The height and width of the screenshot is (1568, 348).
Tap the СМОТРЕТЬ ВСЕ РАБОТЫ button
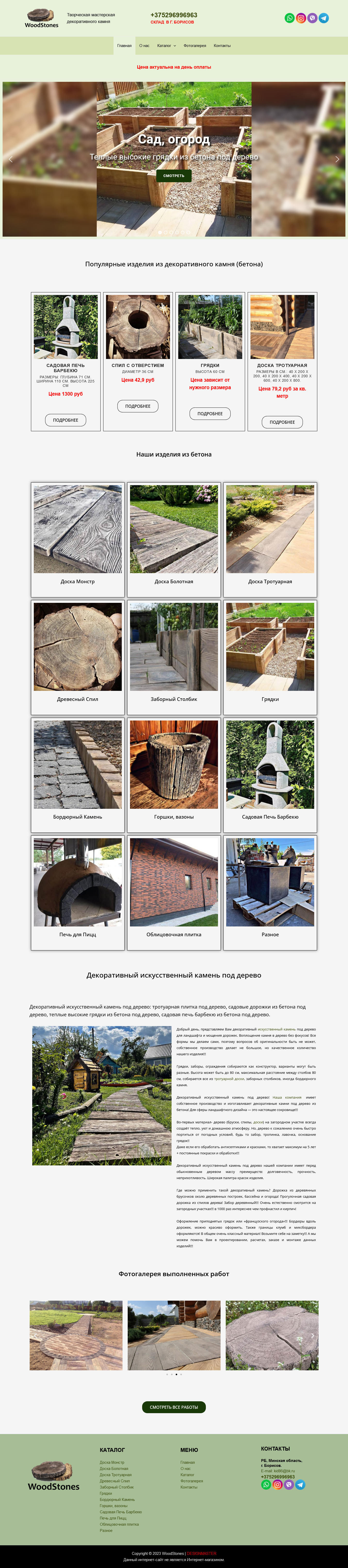click(x=174, y=1407)
